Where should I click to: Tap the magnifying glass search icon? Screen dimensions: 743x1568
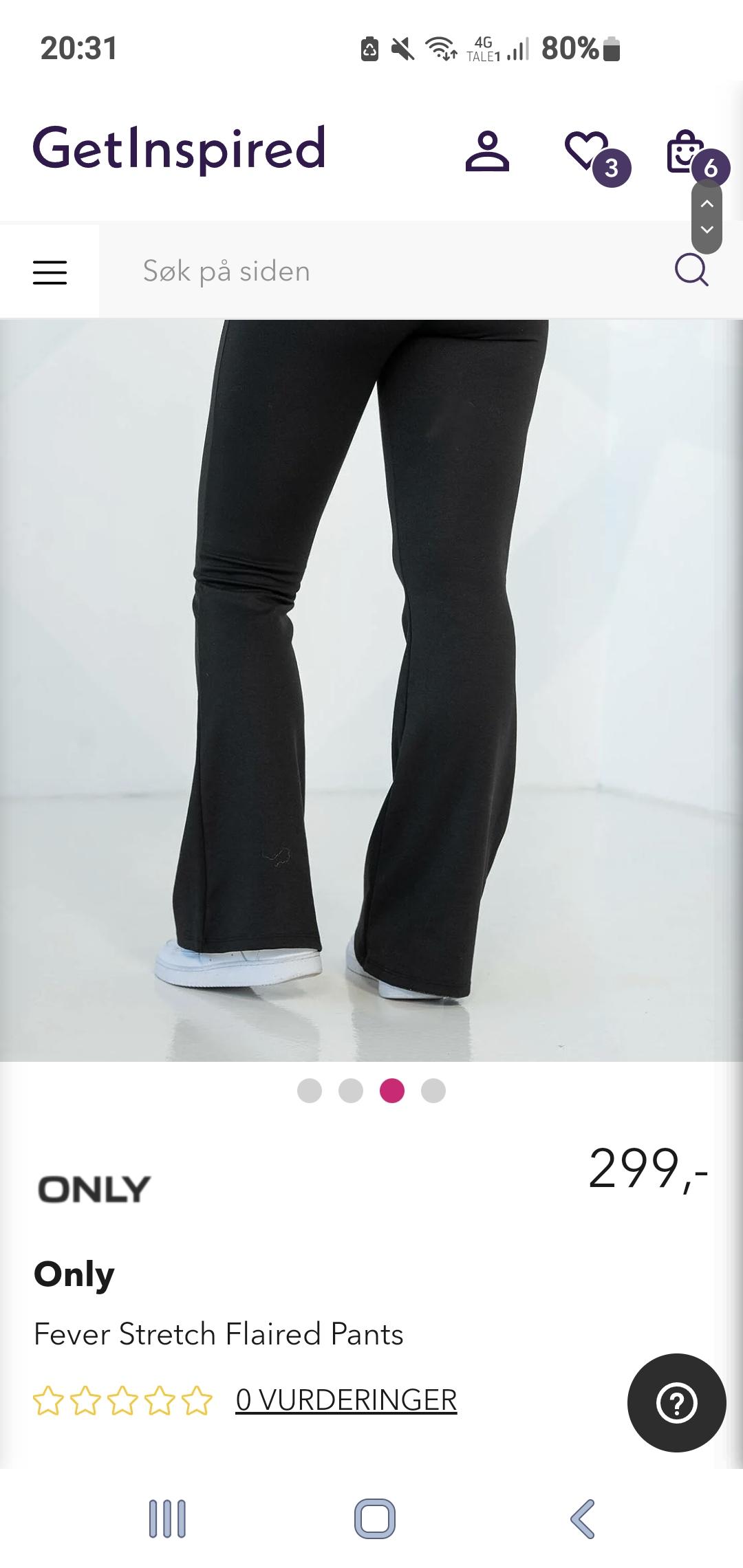[x=691, y=270]
